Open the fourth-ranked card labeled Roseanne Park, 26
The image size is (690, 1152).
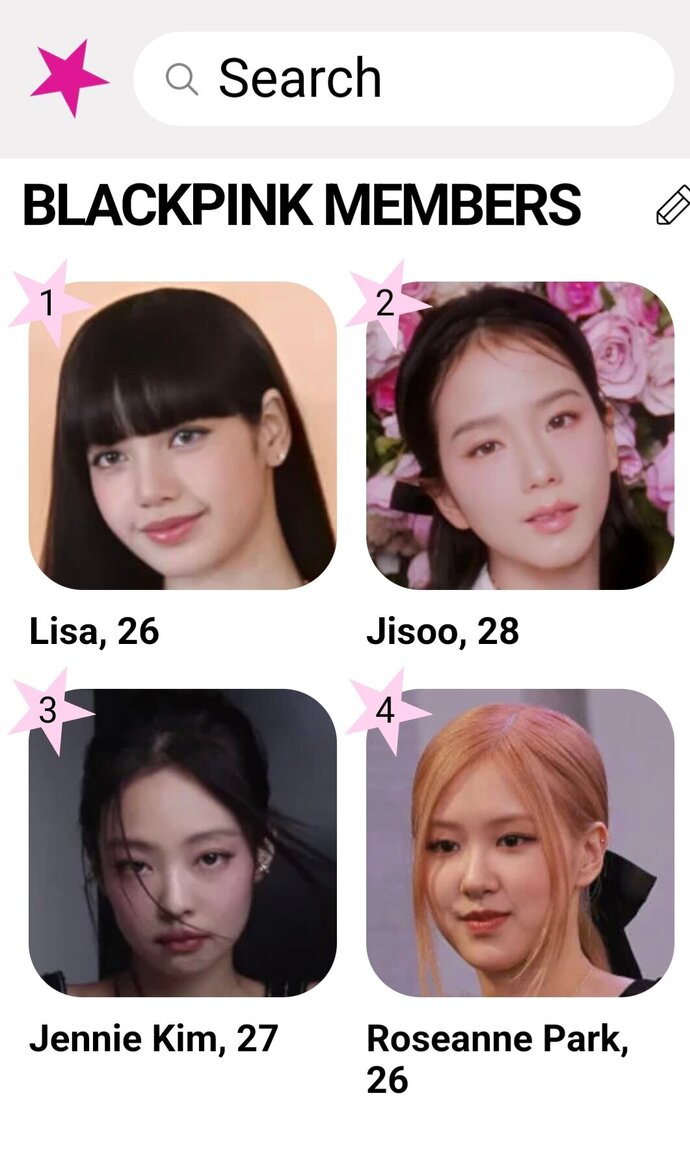[x=520, y=842]
